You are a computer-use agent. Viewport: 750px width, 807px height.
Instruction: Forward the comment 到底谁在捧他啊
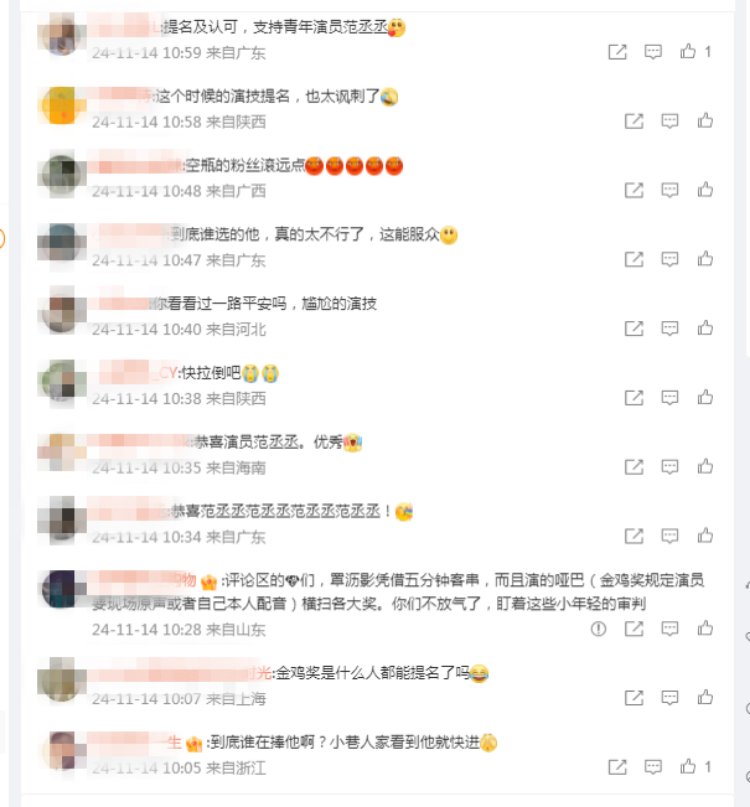coord(618,767)
